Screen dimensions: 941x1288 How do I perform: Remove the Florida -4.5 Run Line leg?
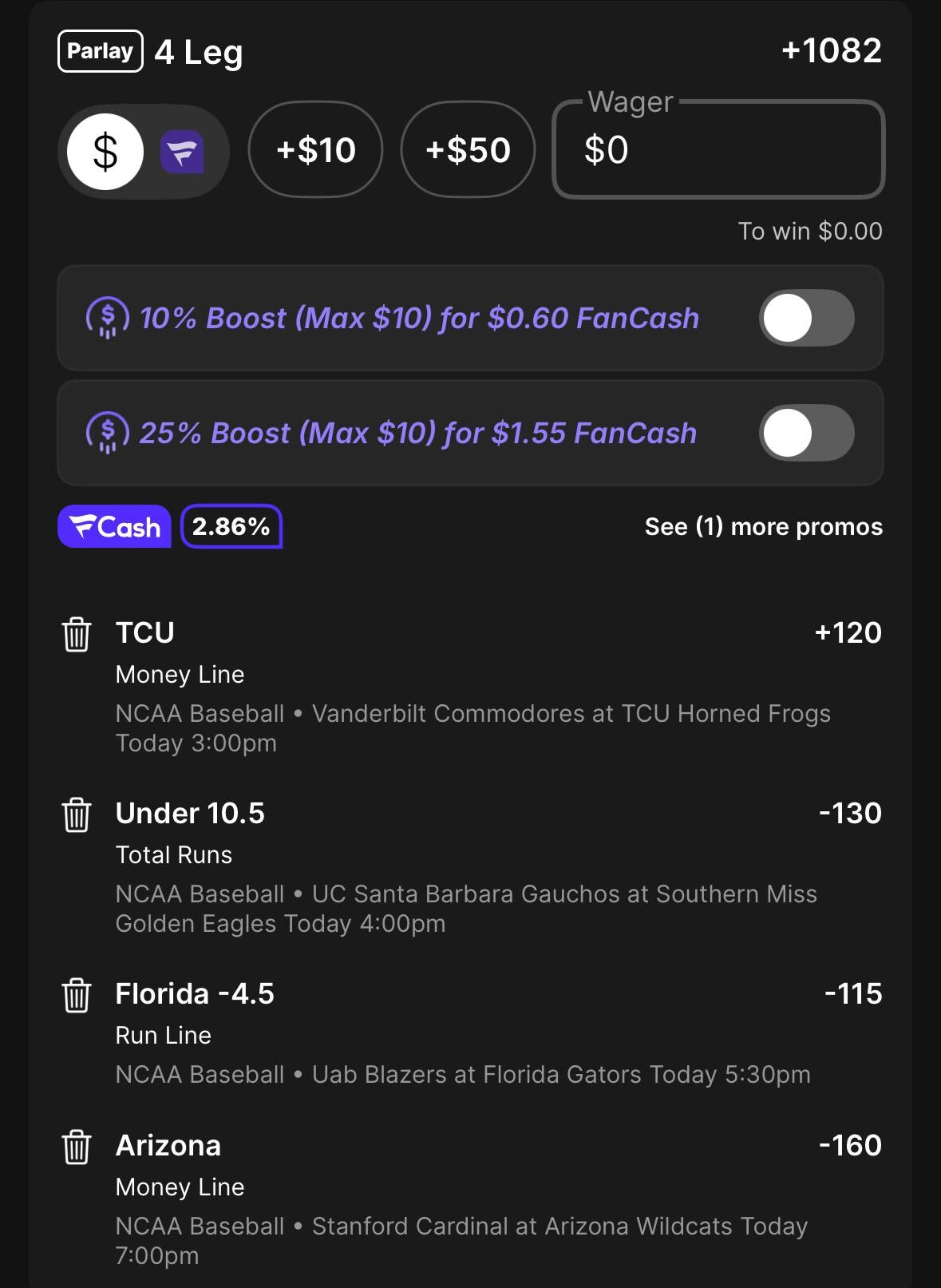(77, 996)
